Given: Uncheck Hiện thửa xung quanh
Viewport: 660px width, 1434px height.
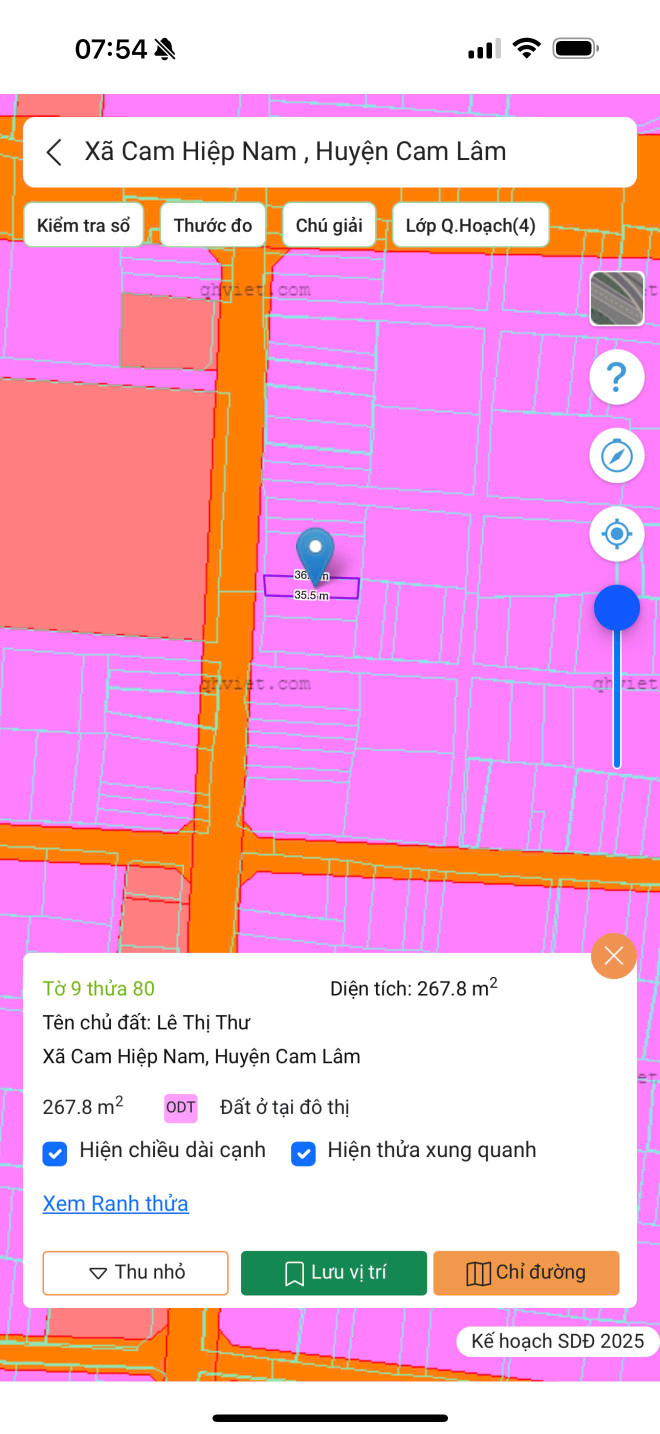Looking at the screenshot, I should (303, 1153).
